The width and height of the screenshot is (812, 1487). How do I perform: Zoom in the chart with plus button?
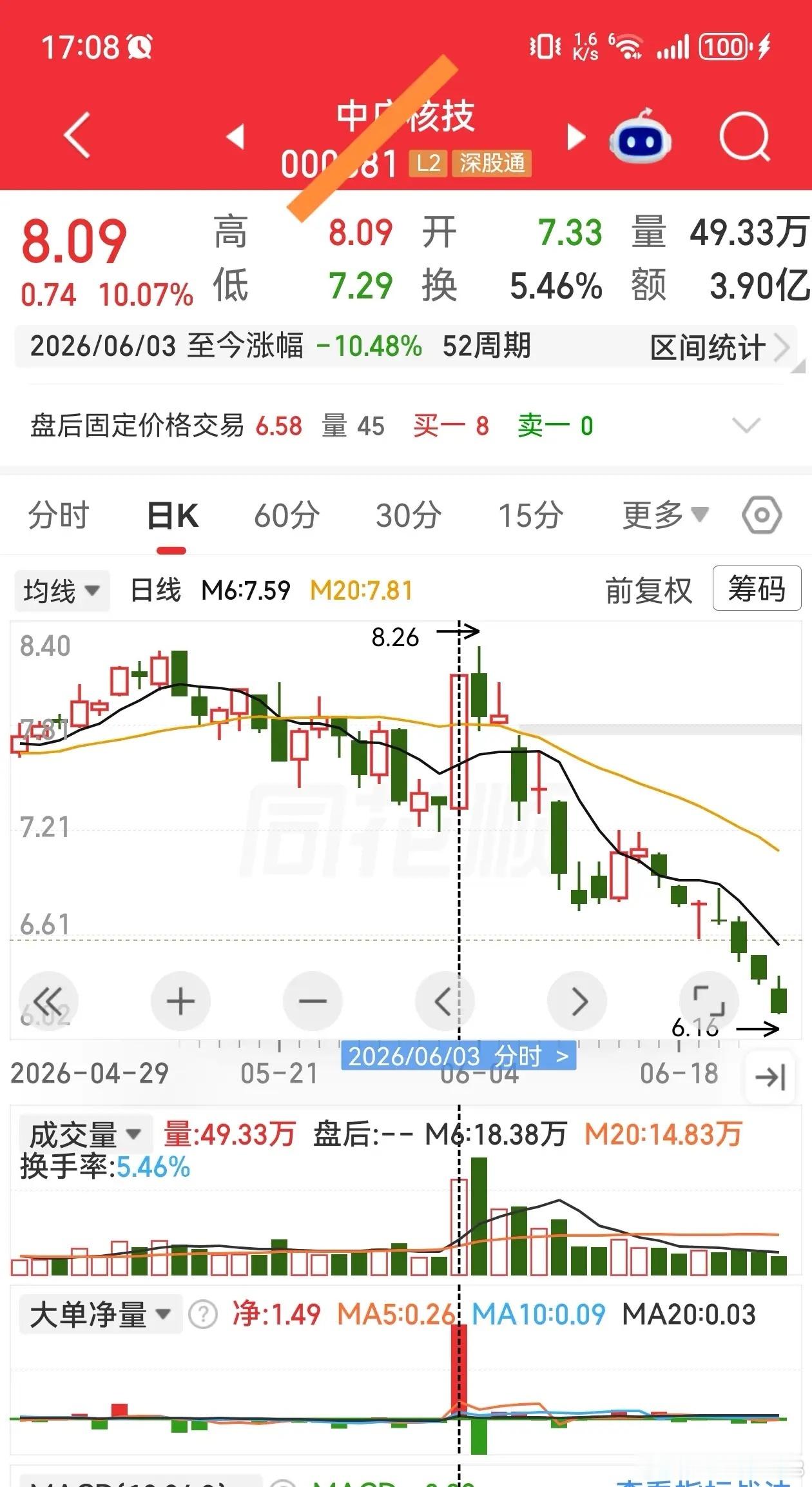pyautogui.click(x=180, y=1001)
